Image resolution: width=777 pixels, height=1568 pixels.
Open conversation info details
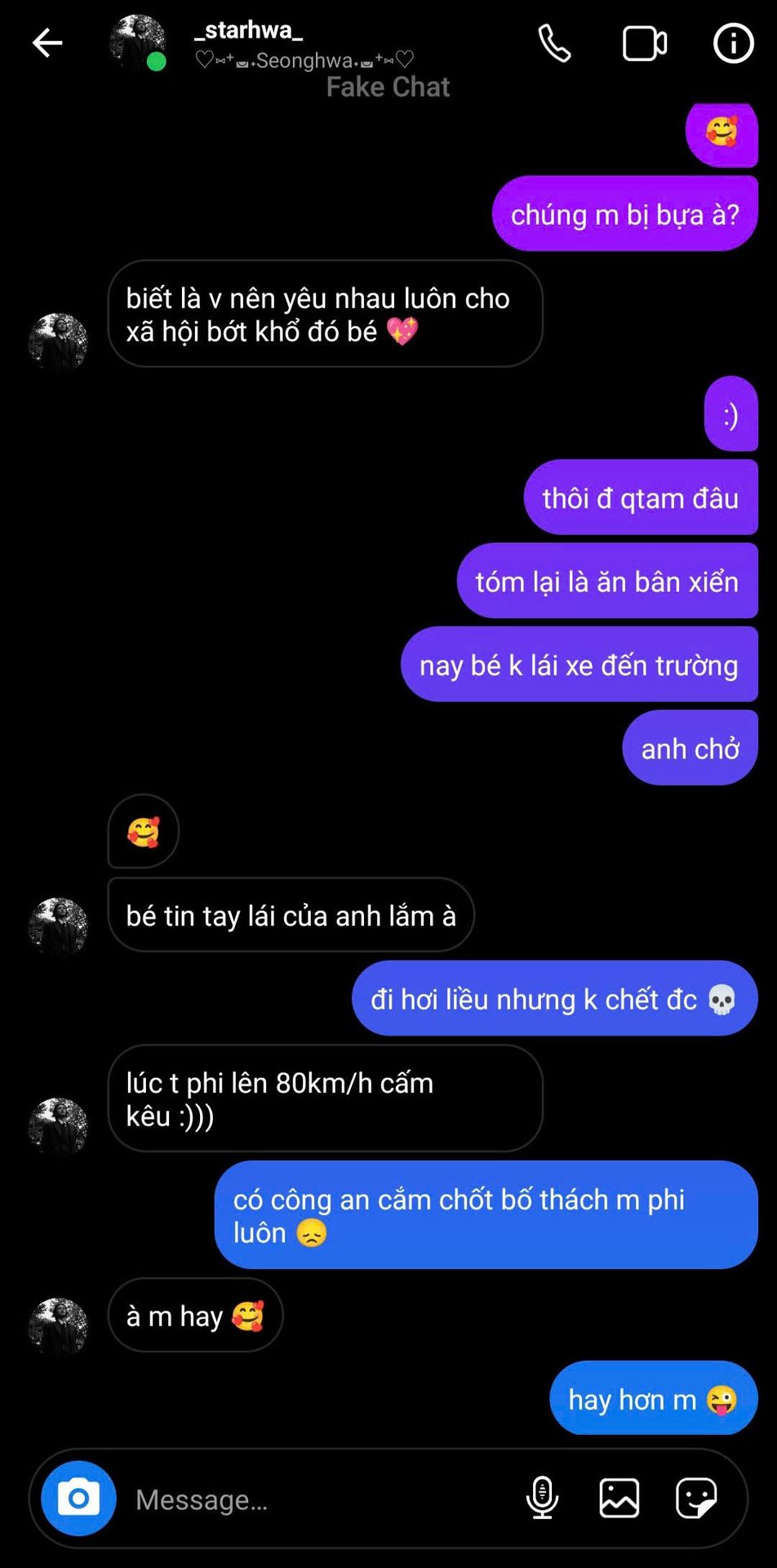click(733, 43)
